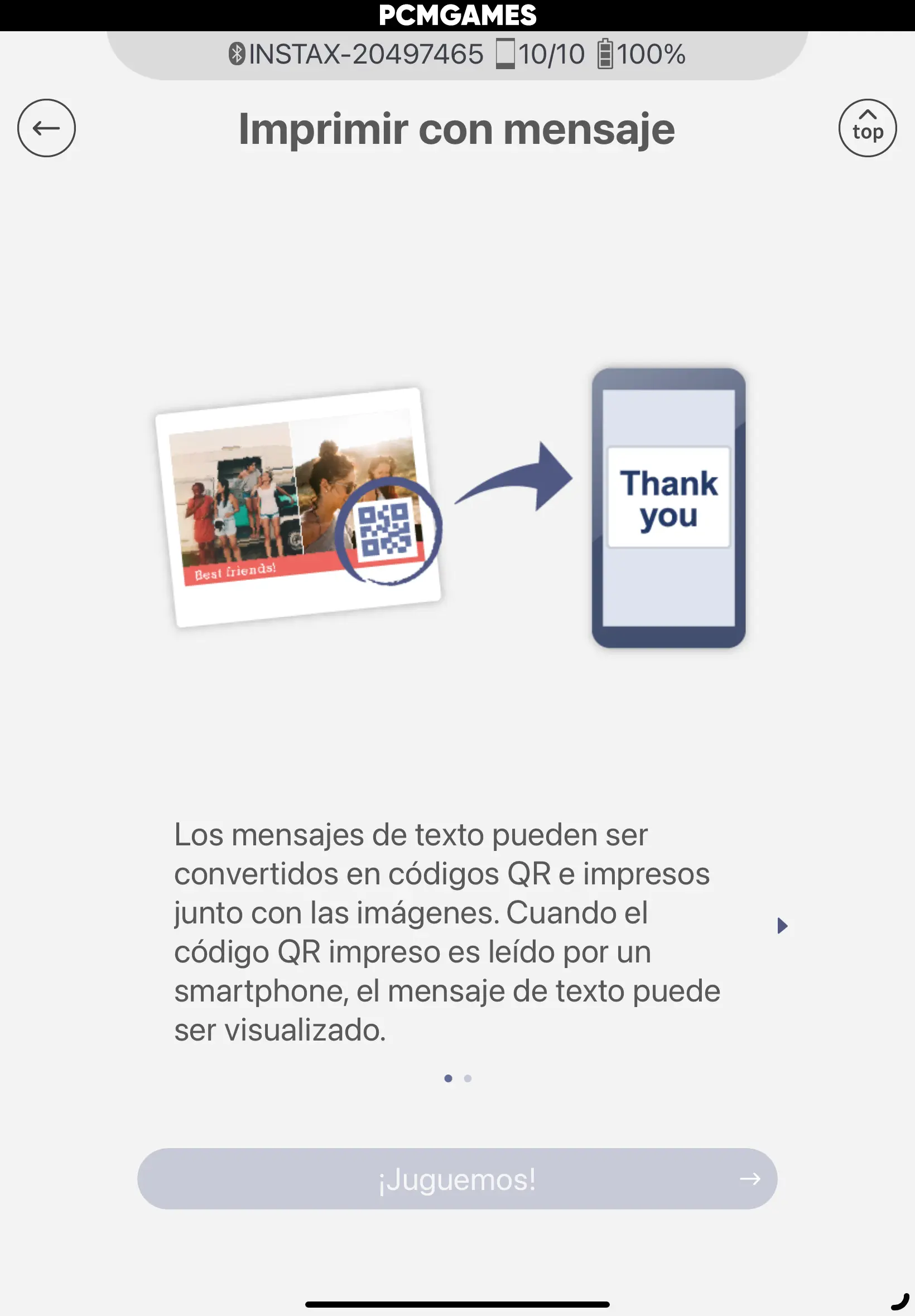
Task: Tap the PCMGAMES banner at the top
Action: [457, 16]
